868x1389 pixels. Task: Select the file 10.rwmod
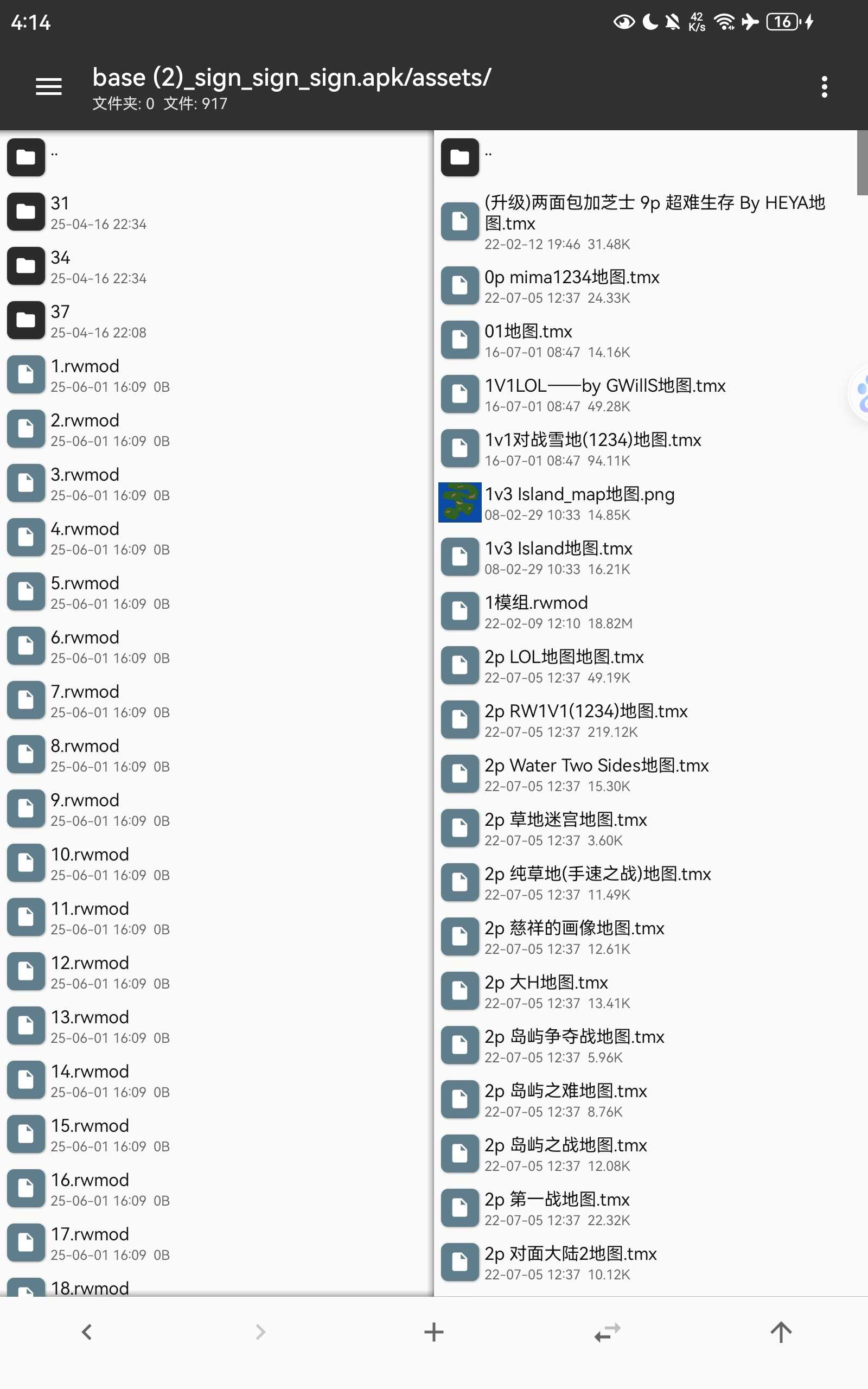click(109, 863)
